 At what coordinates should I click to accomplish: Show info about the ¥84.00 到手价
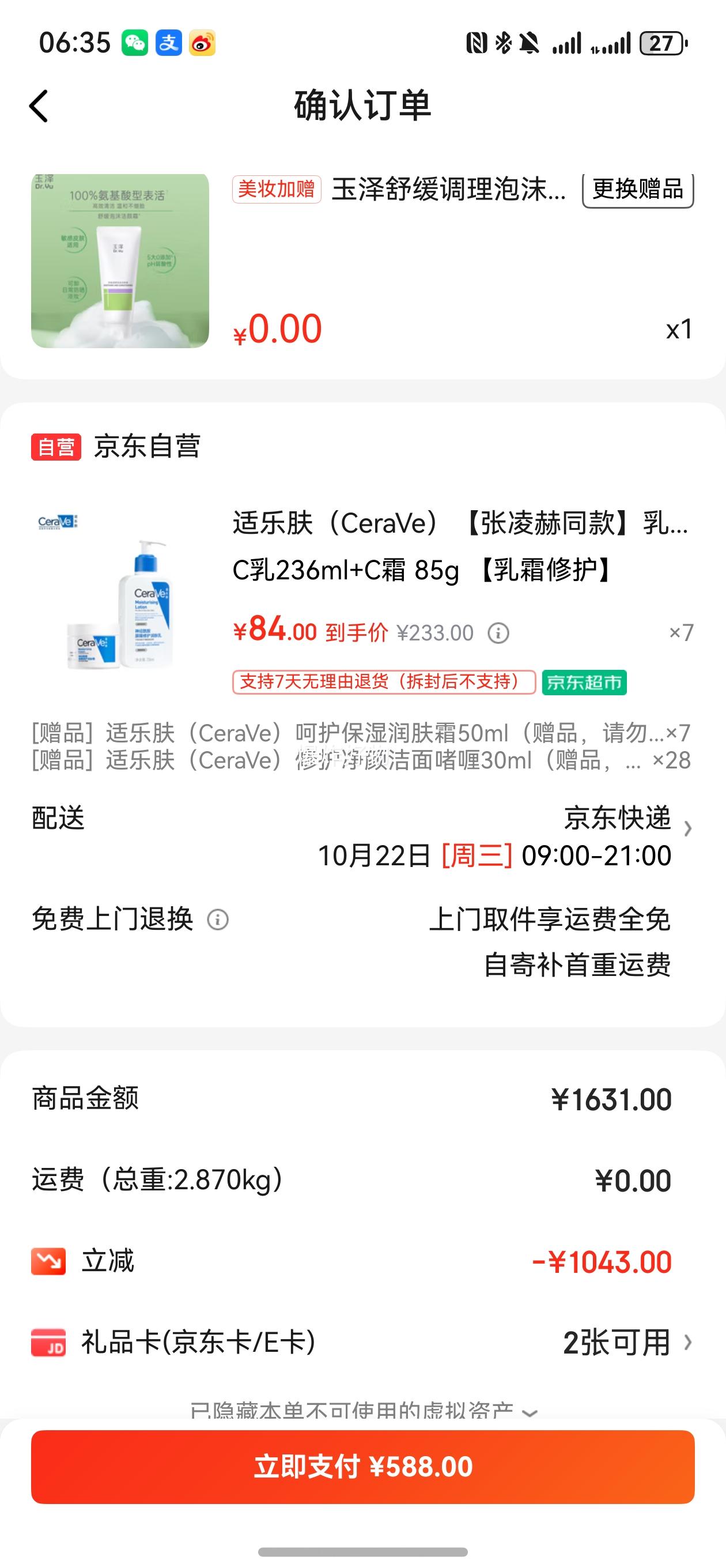tap(498, 633)
